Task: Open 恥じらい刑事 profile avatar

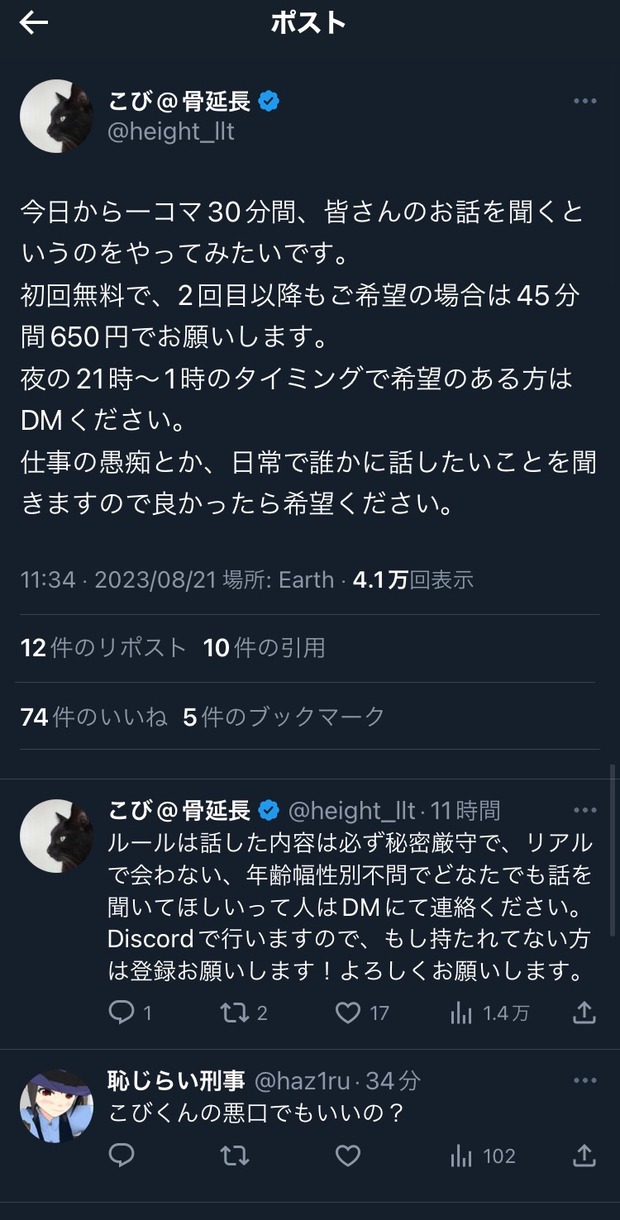Action: [57, 1106]
